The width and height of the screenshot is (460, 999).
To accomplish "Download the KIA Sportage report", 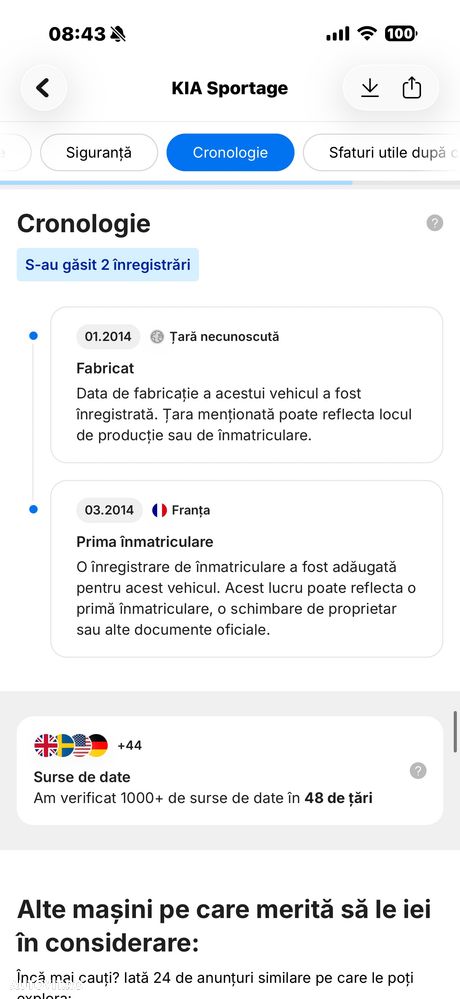I will coord(370,88).
